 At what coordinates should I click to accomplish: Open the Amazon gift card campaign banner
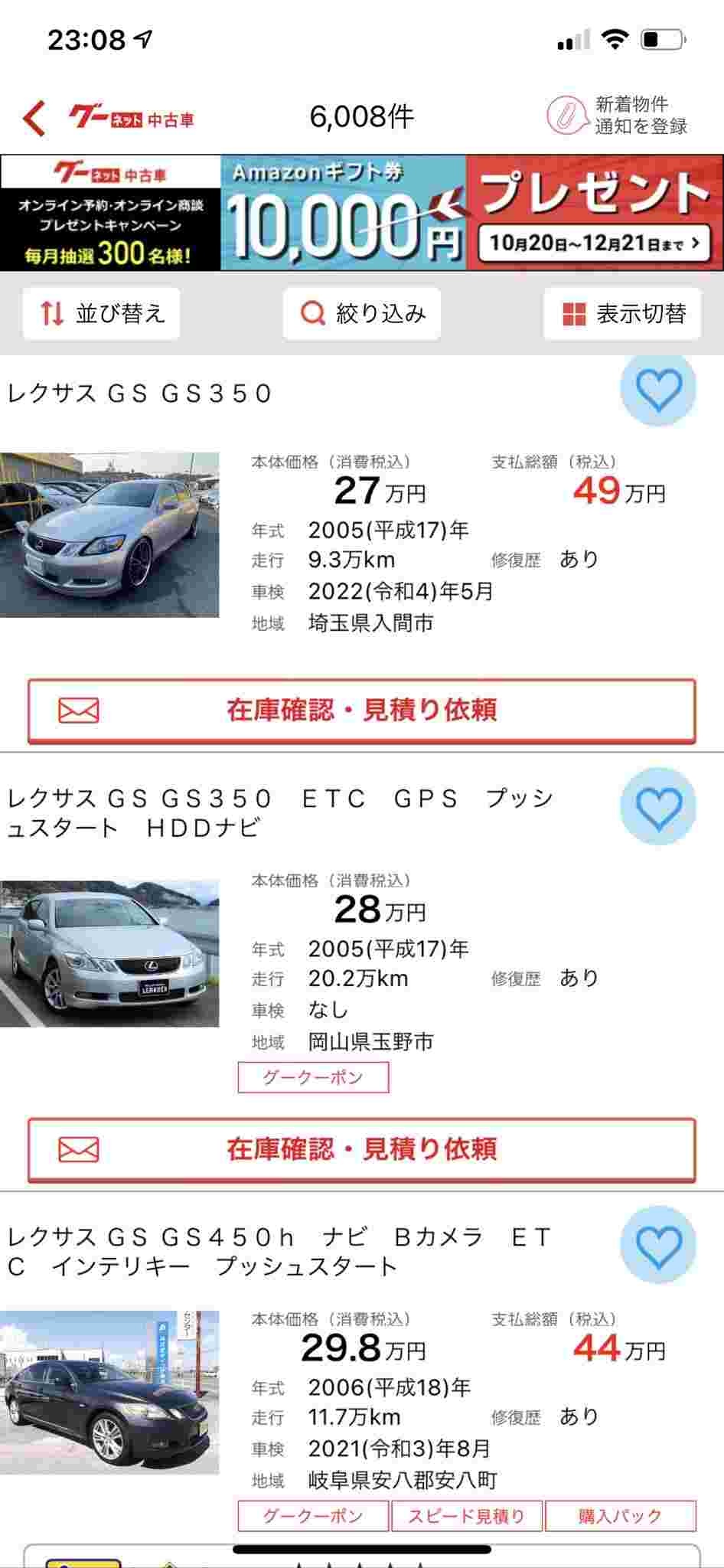pos(362,213)
